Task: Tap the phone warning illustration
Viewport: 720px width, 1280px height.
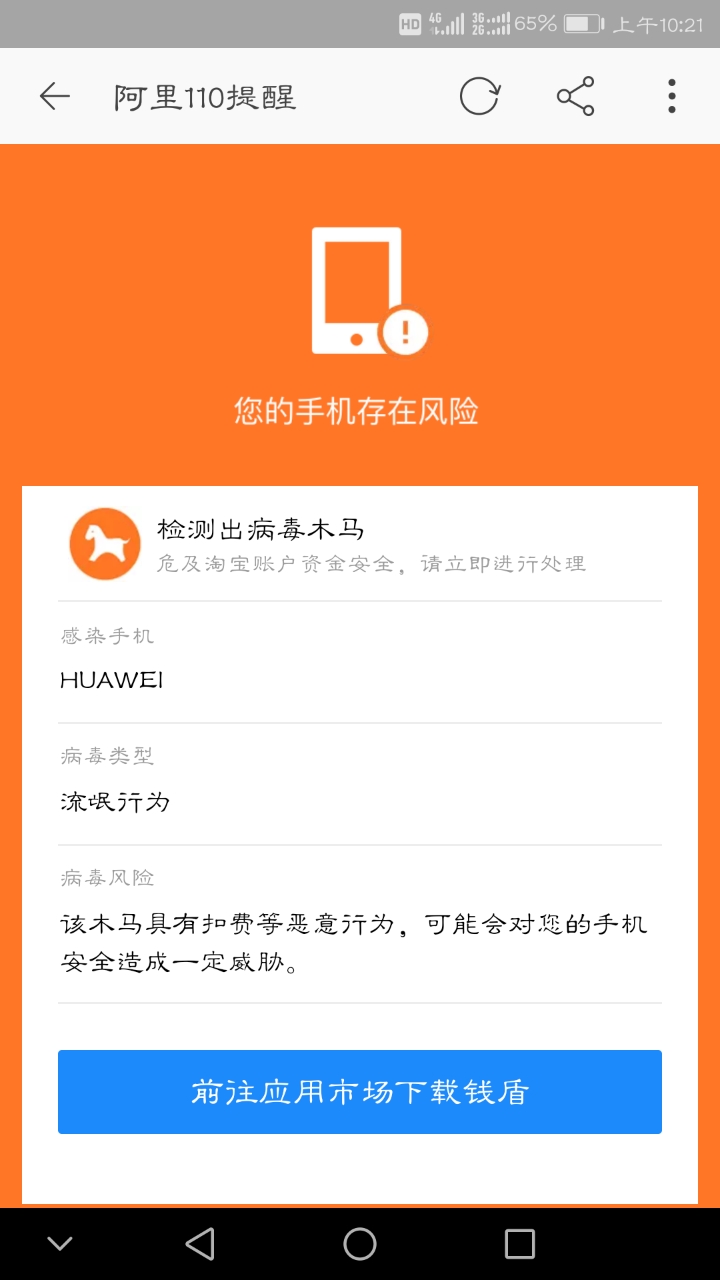Action: (x=360, y=290)
